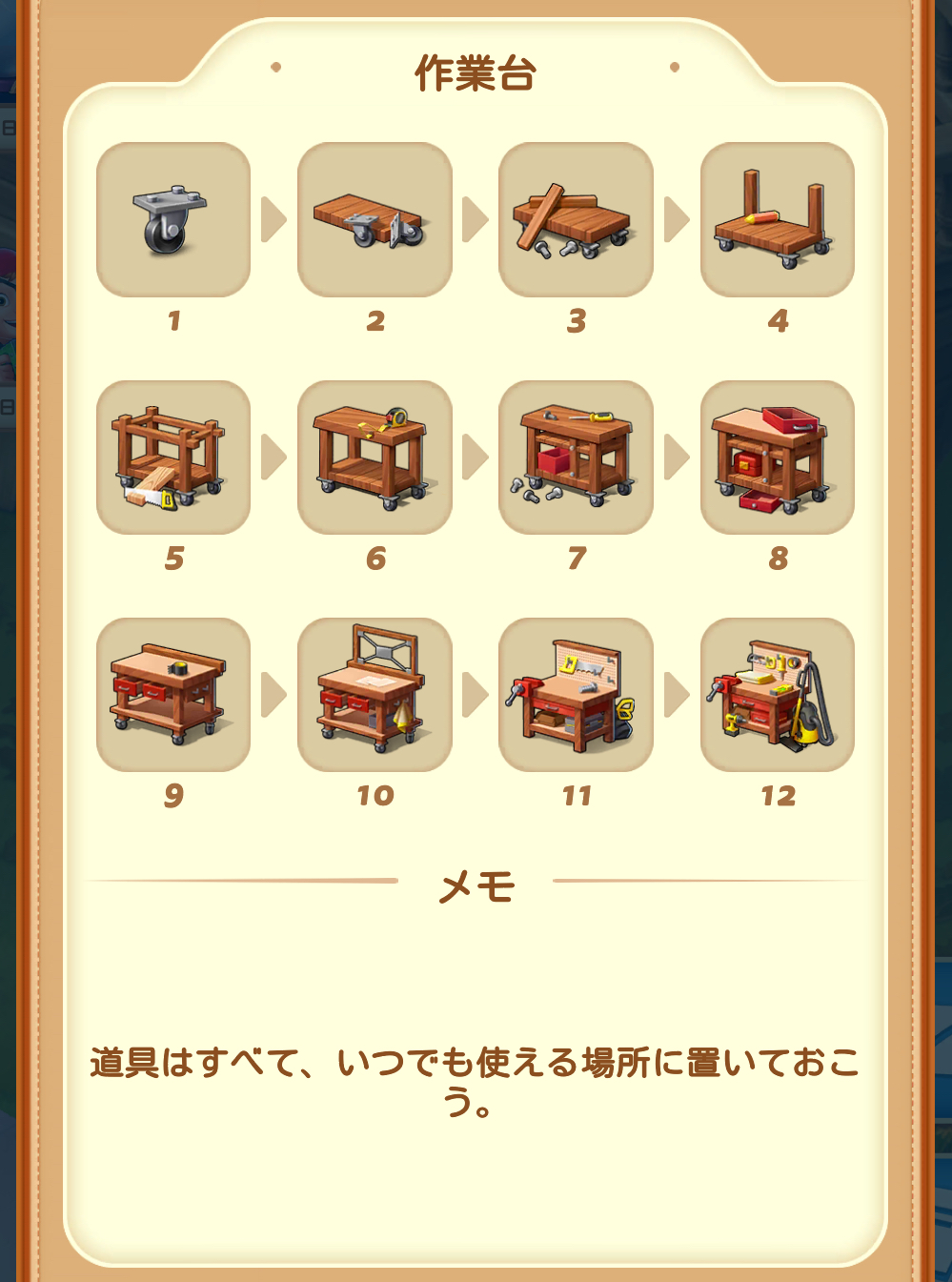View item 8 with the red drawers
Viewport: 952px width, 1282px height.
coord(778,458)
